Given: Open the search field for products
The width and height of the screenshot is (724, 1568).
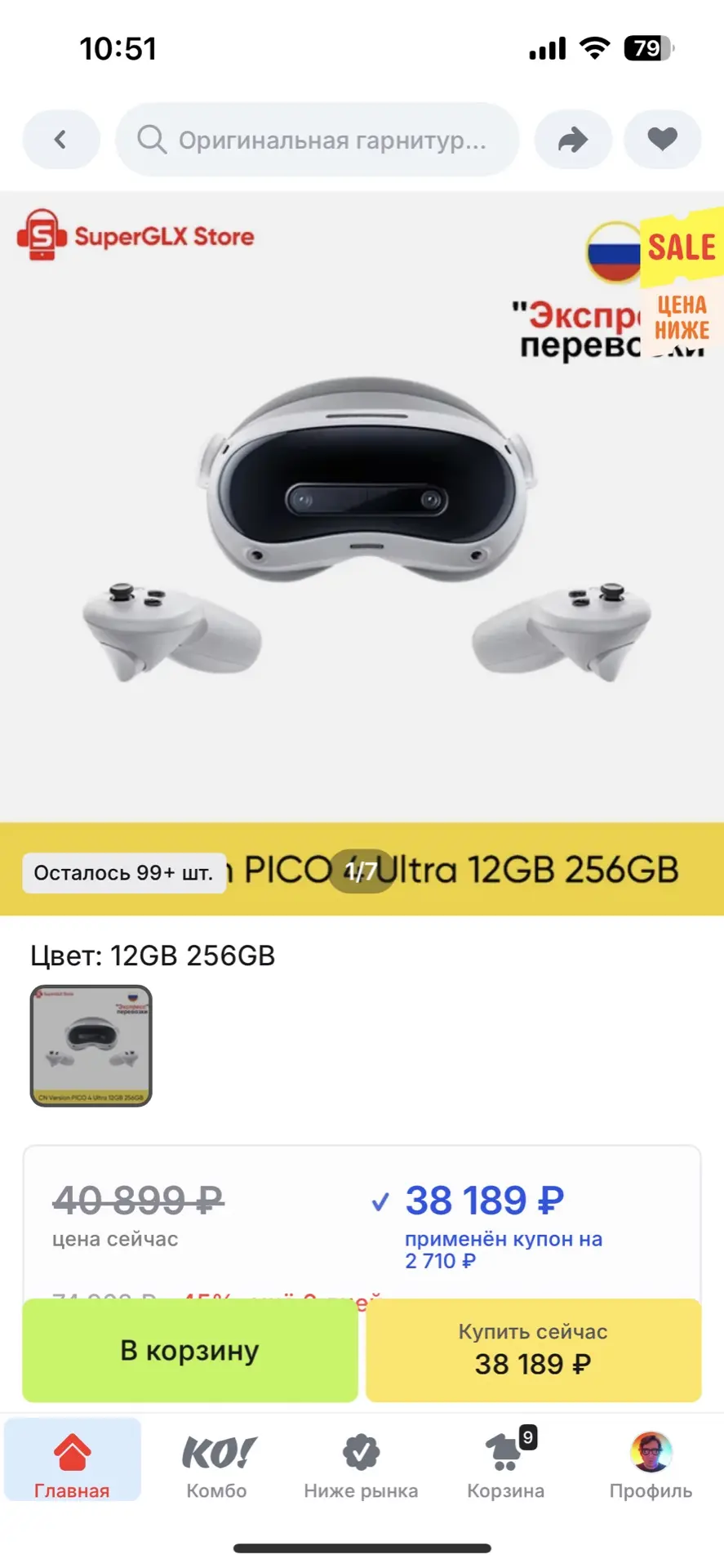Looking at the screenshot, I should pyautogui.click(x=317, y=140).
